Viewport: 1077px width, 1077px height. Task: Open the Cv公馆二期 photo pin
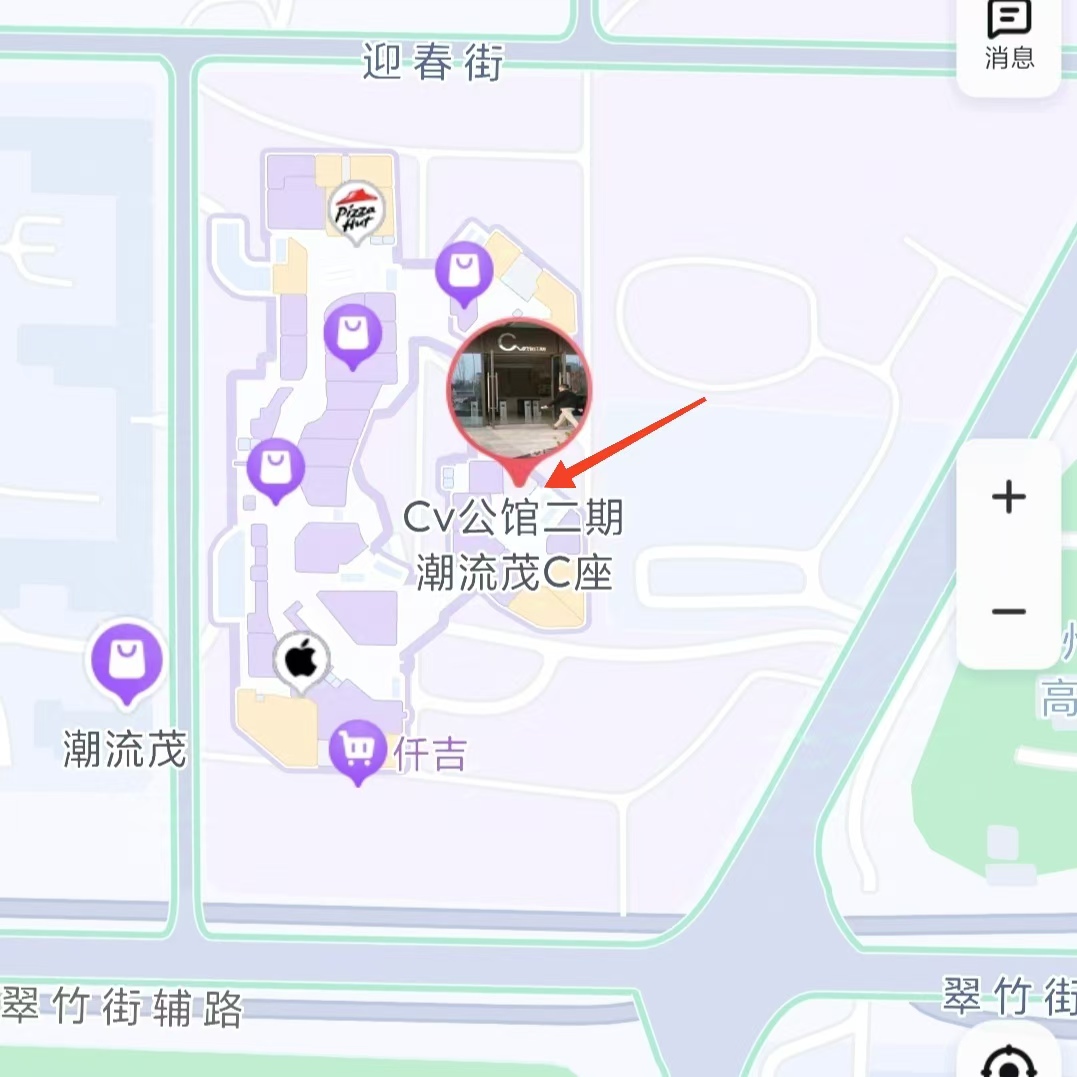[x=519, y=392]
